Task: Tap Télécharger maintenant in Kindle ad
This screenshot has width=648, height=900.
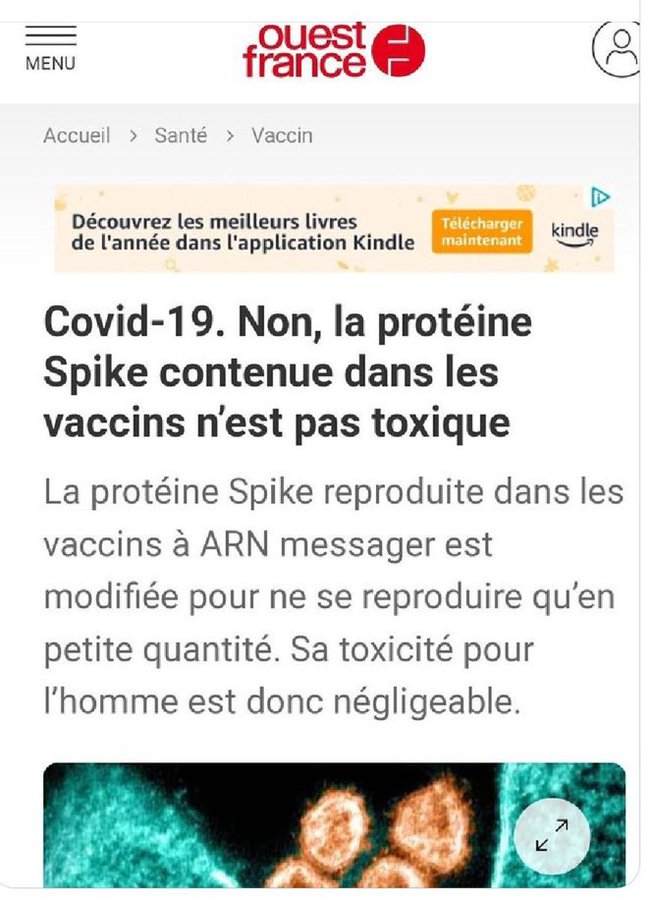Action: click(x=482, y=231)
